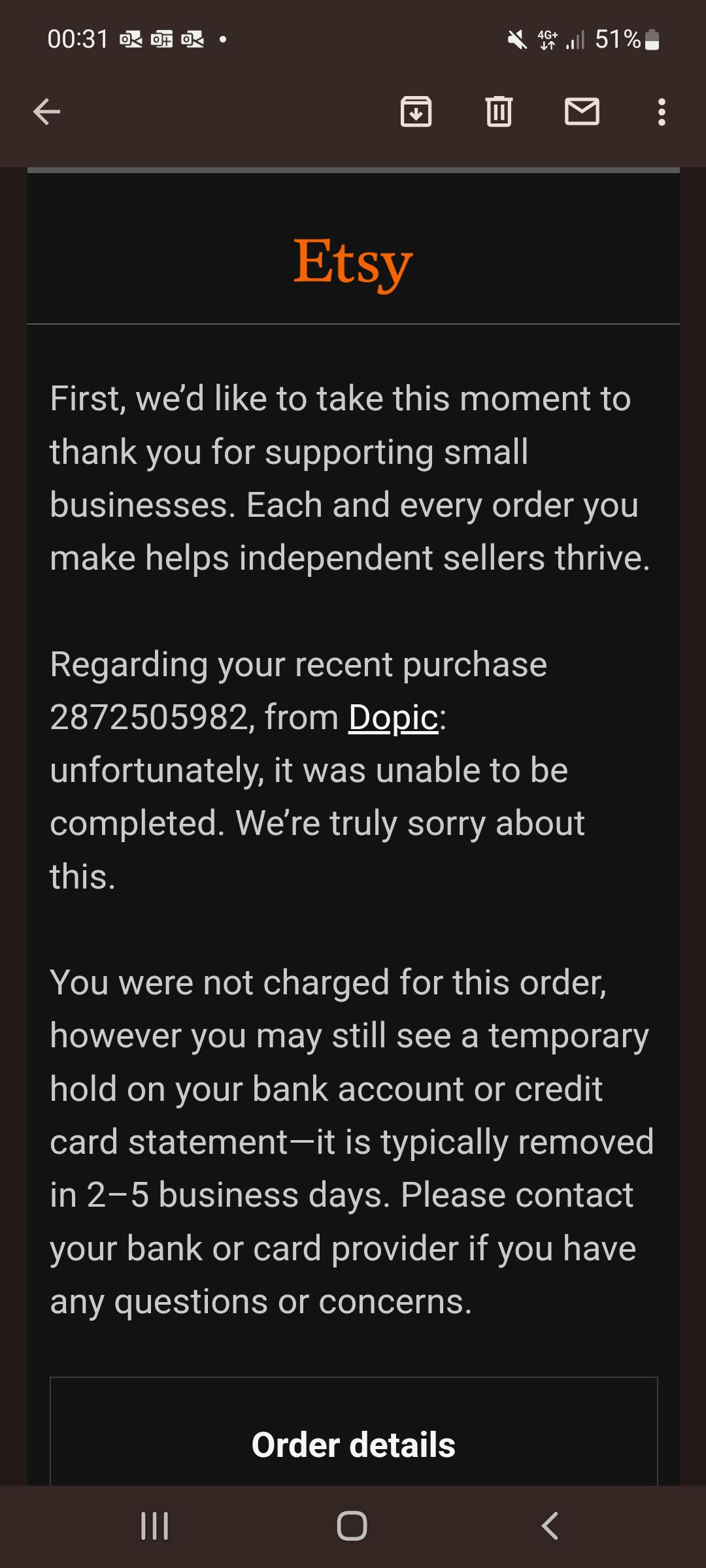Tap the system home button
This screenshot has height=1568, width=706.
pyautogui.click(x=352, y=1526)
